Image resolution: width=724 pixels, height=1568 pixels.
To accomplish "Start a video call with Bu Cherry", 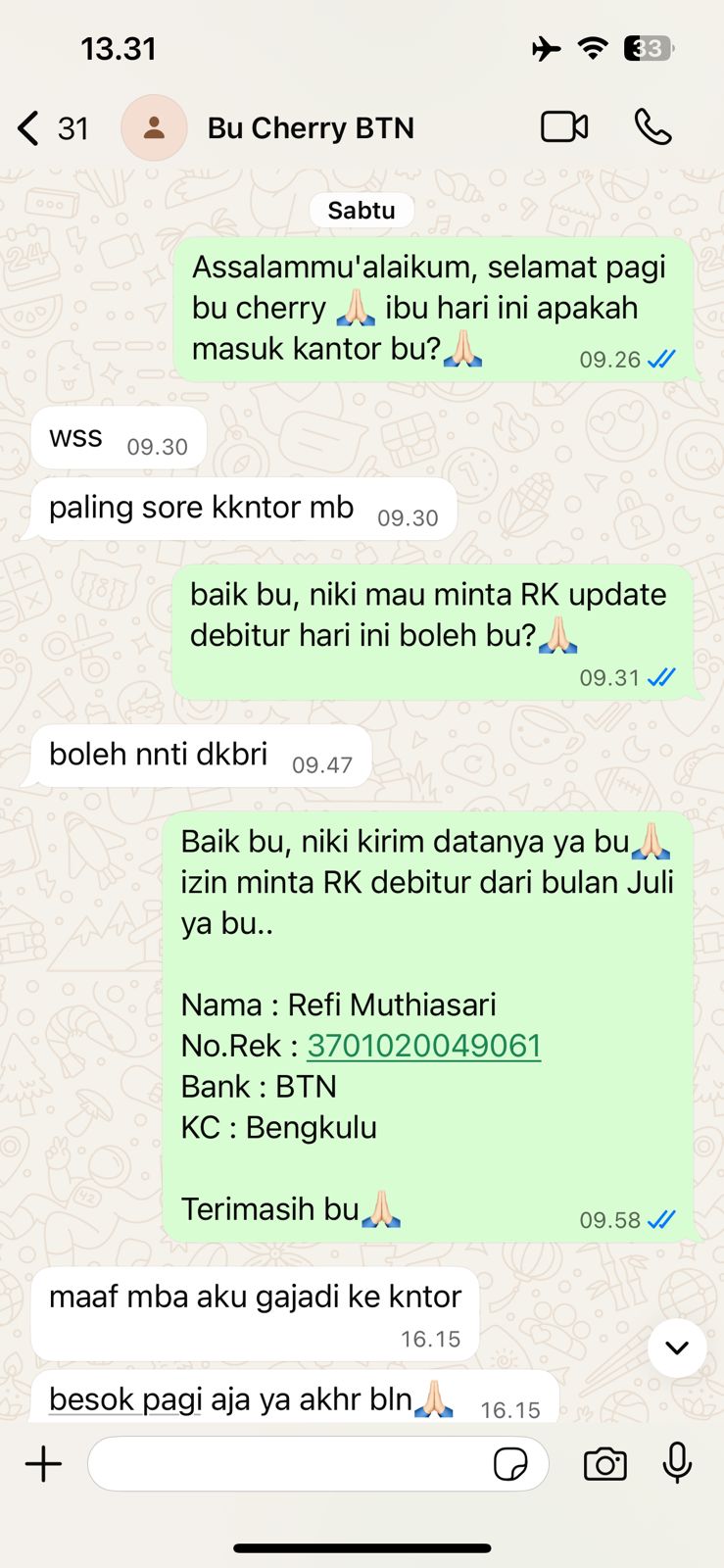I will coord(564,127).
